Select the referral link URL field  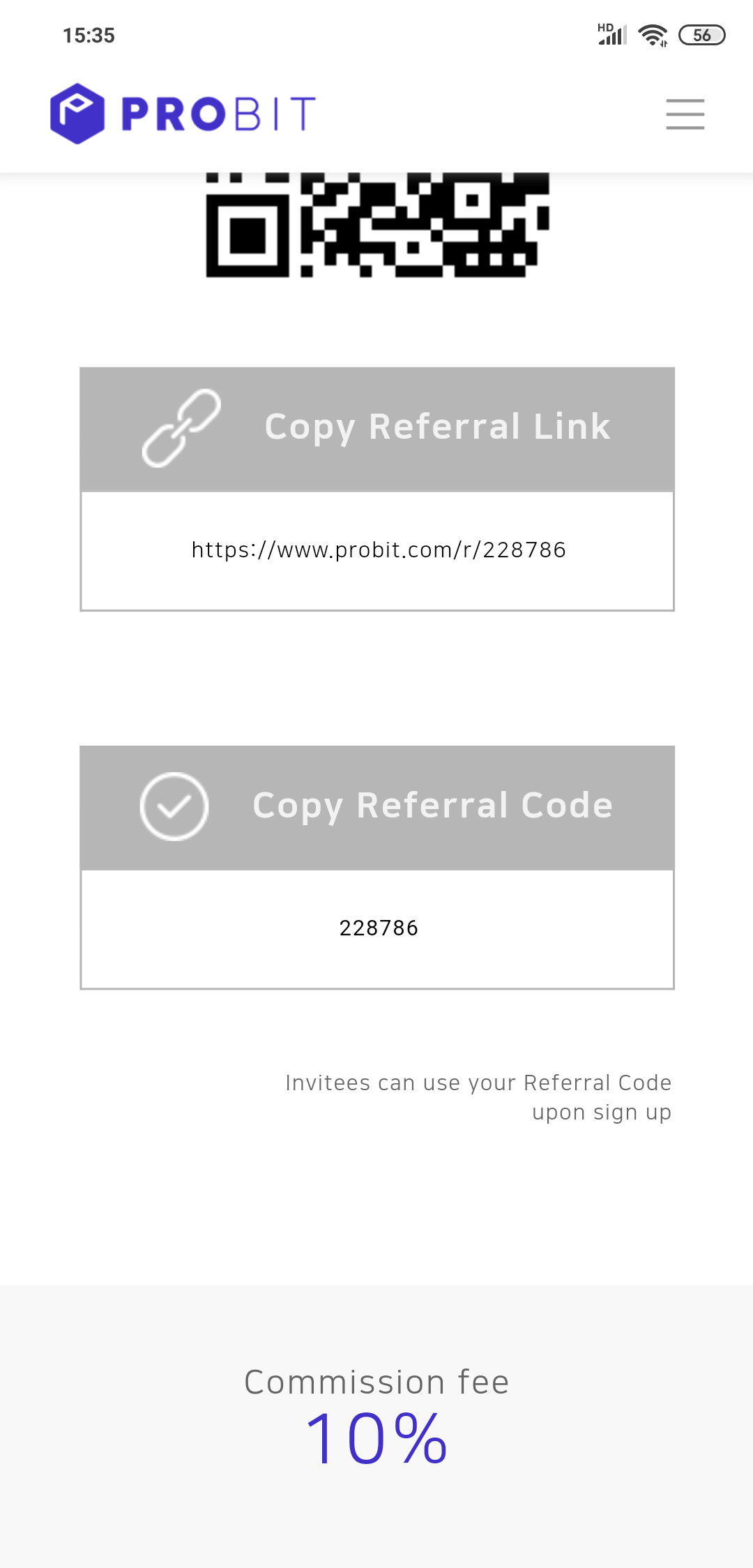(x=377, y=550)
